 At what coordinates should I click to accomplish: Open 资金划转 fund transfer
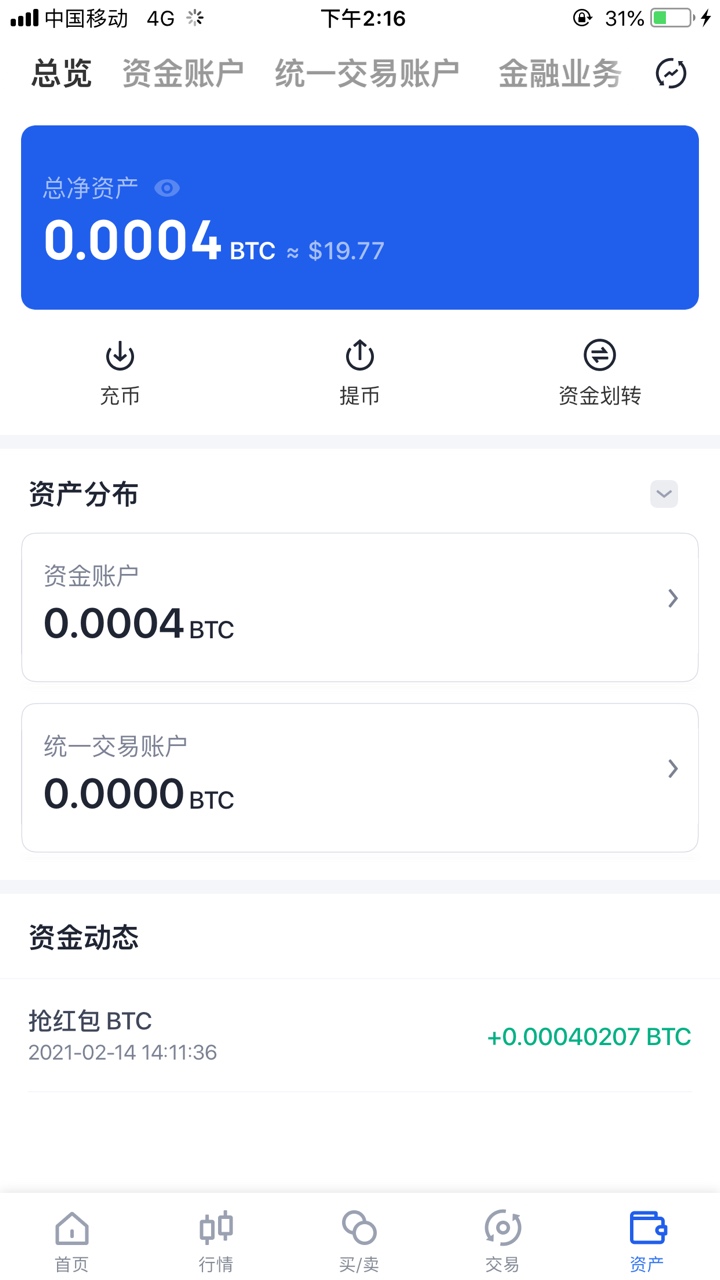click(x=599, y=374)
